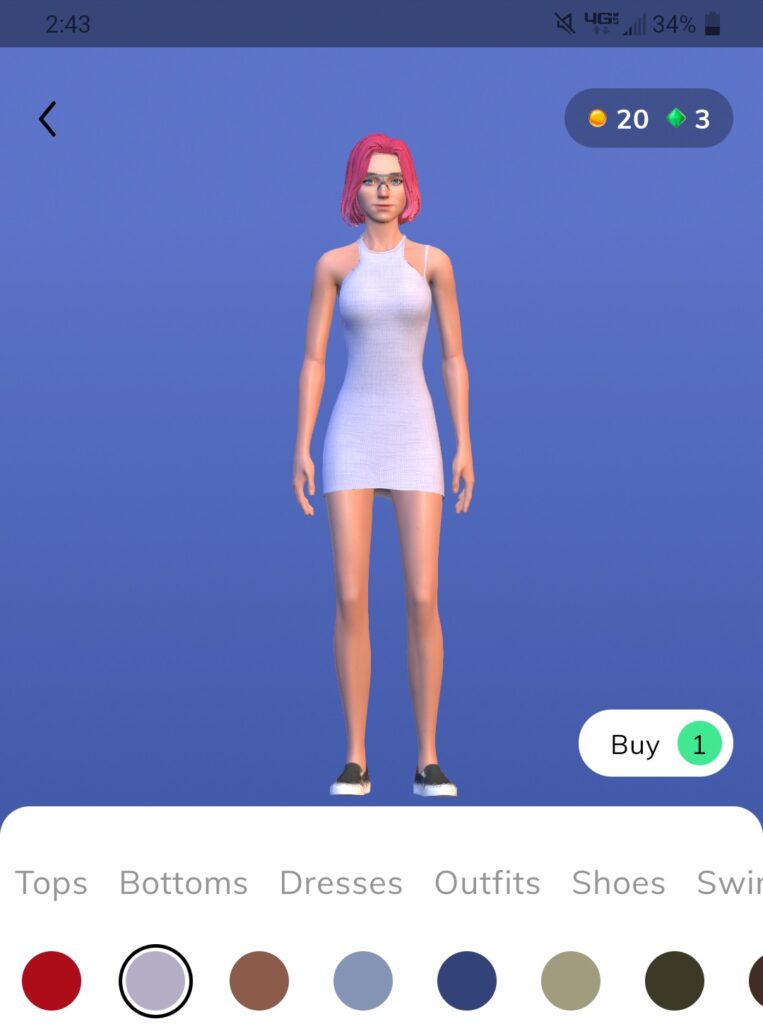Apply the brown color swatch
Image resolution: width=763 pixels, height=1024 pixels.
(259, 980)
